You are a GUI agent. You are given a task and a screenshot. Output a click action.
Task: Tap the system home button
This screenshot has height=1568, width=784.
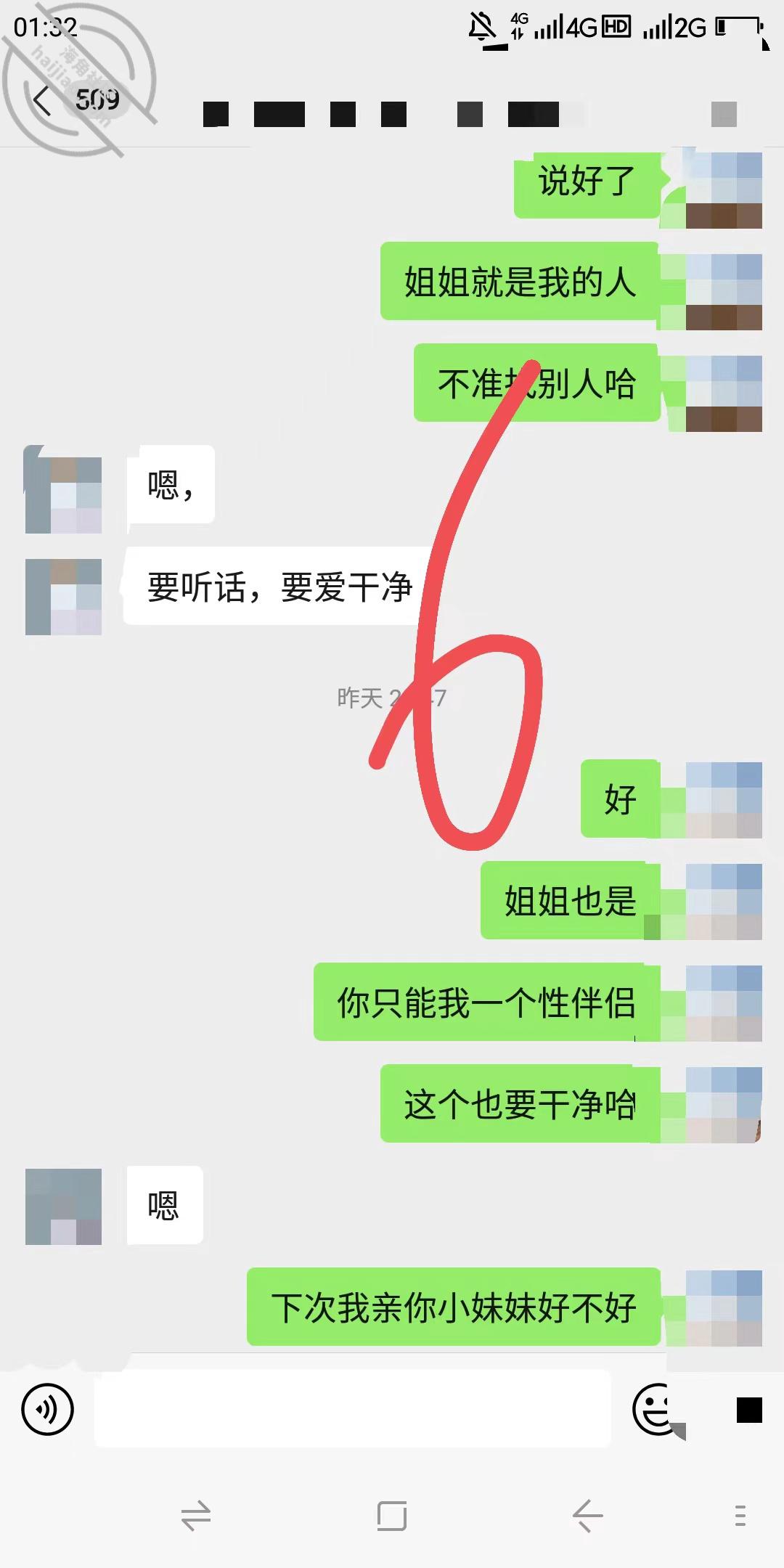click(x=392, y=1516)
